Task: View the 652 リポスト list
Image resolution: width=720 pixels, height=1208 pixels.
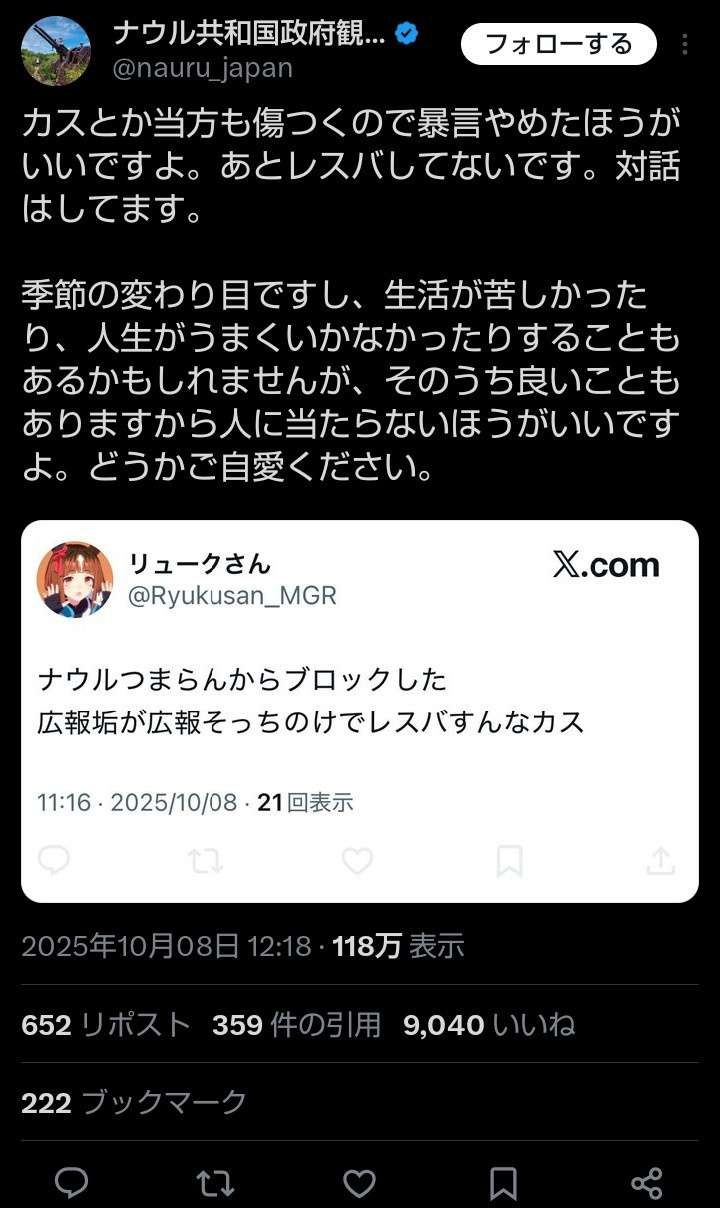Action: (x=105, y=1025)
